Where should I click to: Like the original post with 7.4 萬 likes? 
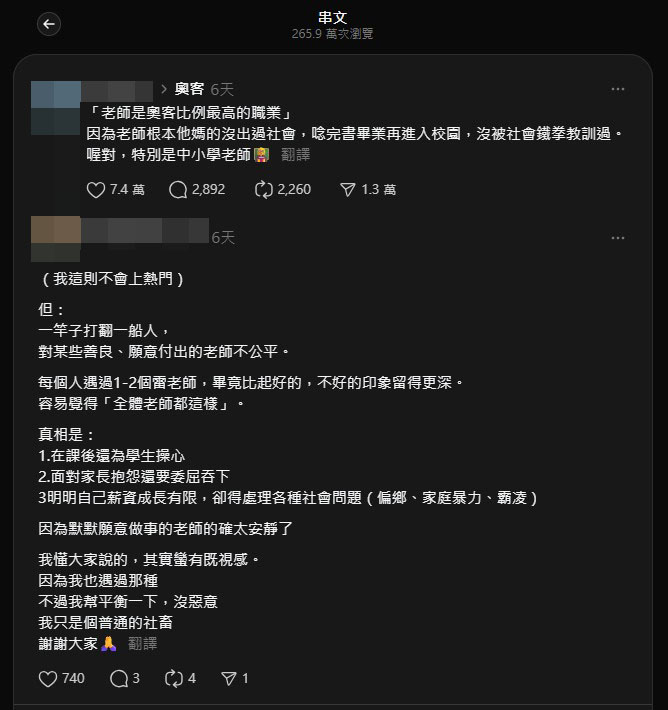[97, 189]
